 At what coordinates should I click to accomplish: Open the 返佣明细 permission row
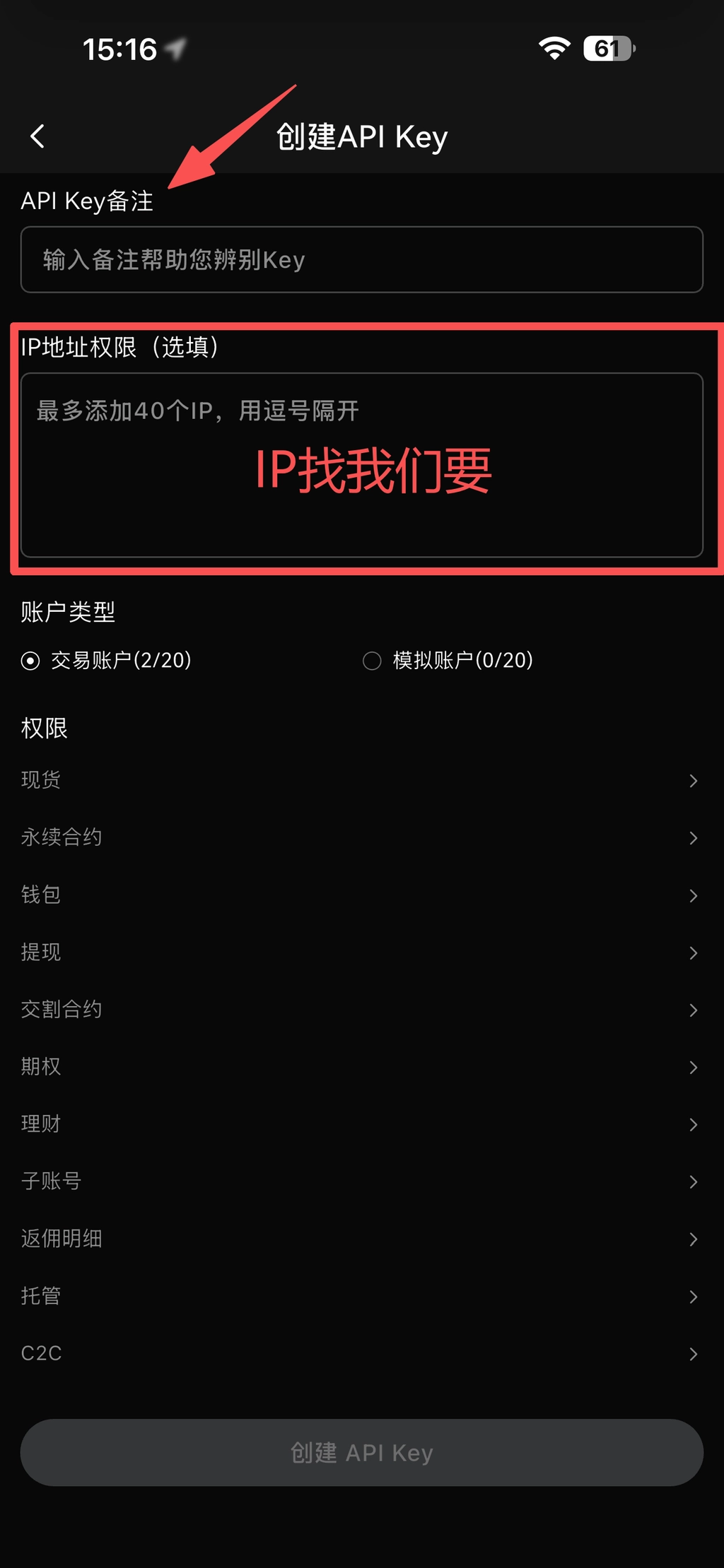tap(361, 1238)
